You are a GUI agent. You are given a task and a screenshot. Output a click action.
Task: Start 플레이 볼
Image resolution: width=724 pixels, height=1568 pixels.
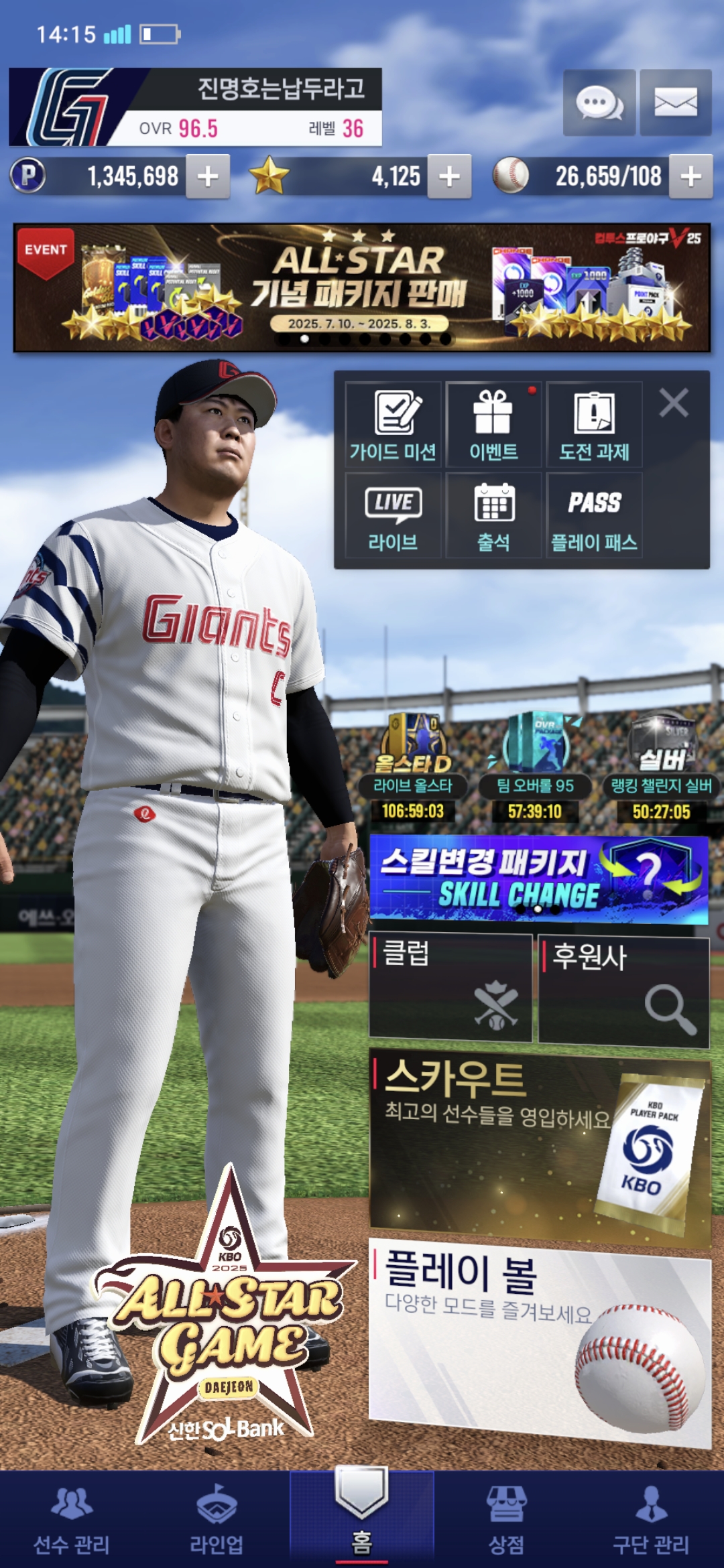(540, 1344)
